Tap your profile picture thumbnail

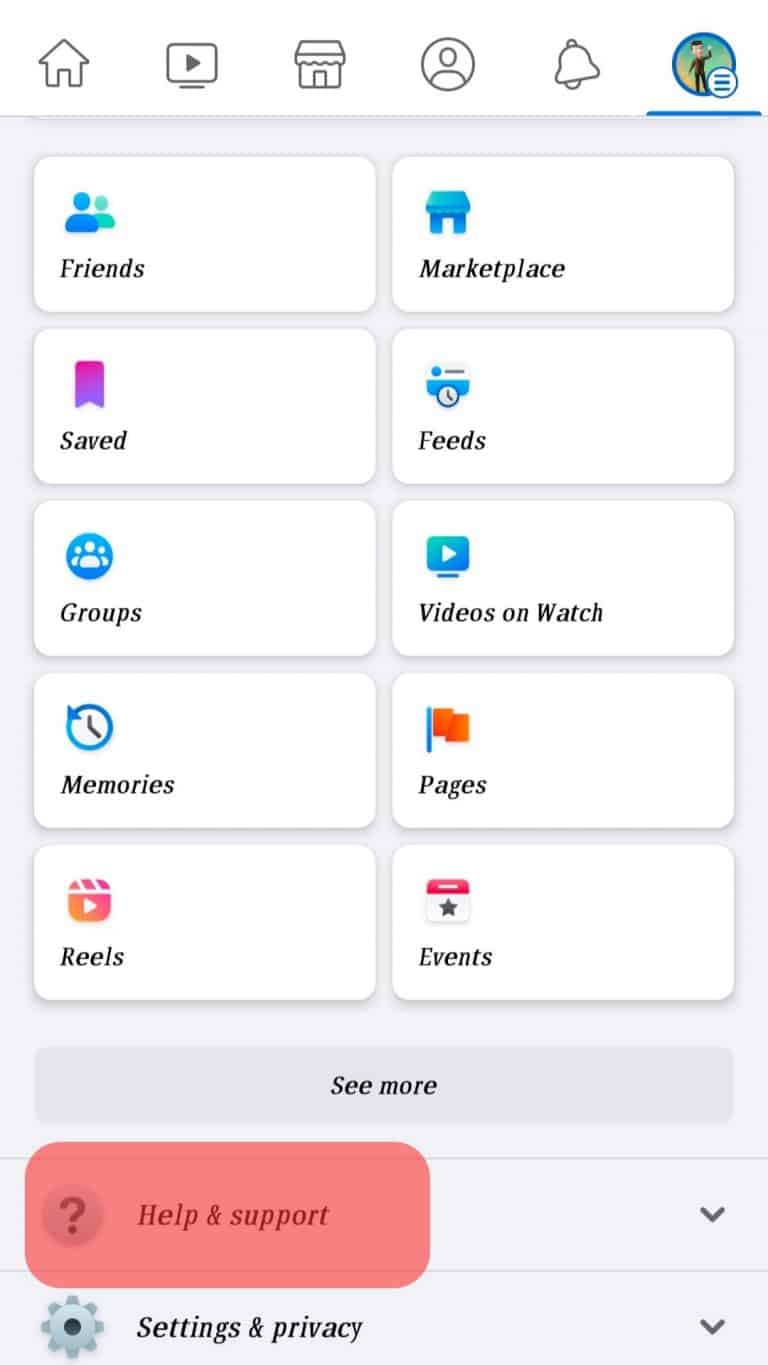click(x=703, y=62)
